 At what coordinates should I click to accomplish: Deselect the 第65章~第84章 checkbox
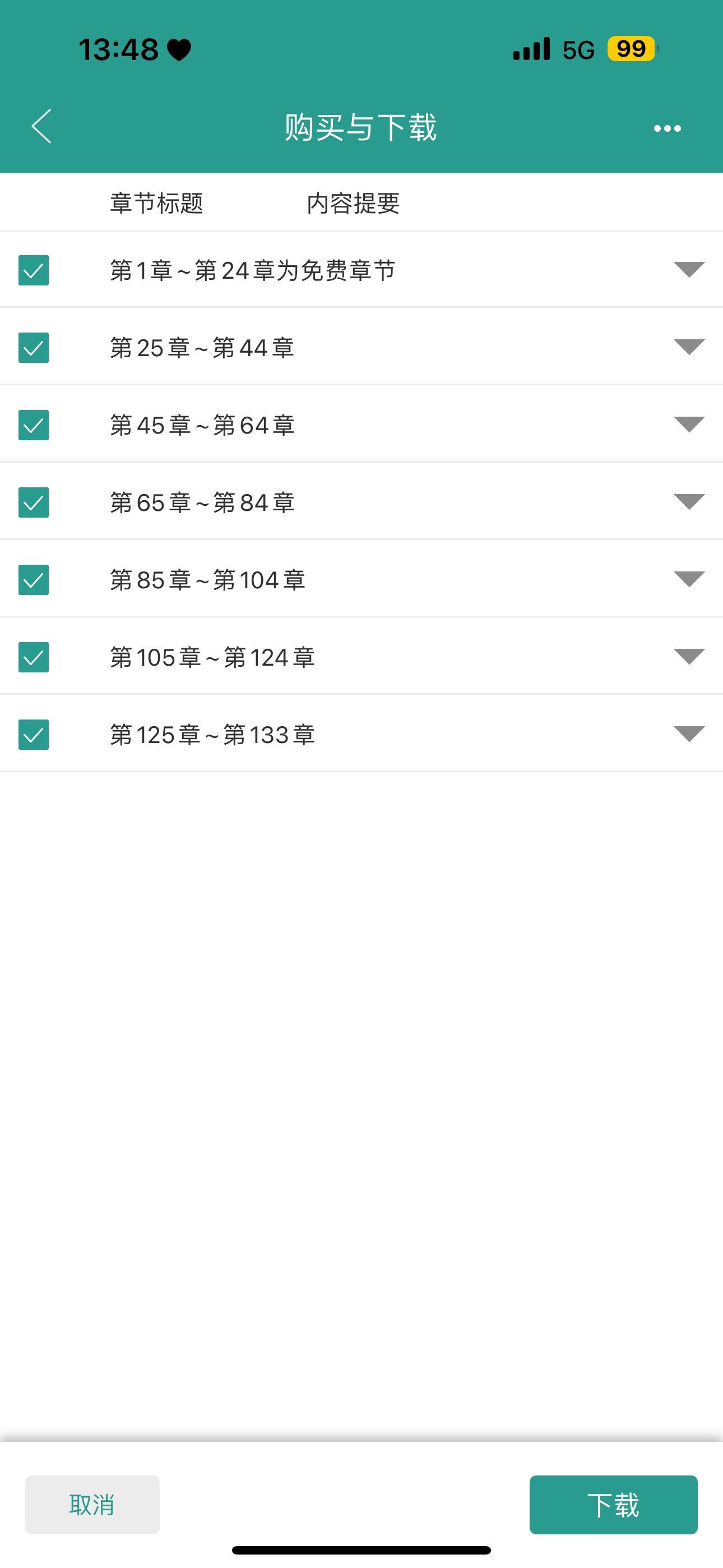coord(34,502)
